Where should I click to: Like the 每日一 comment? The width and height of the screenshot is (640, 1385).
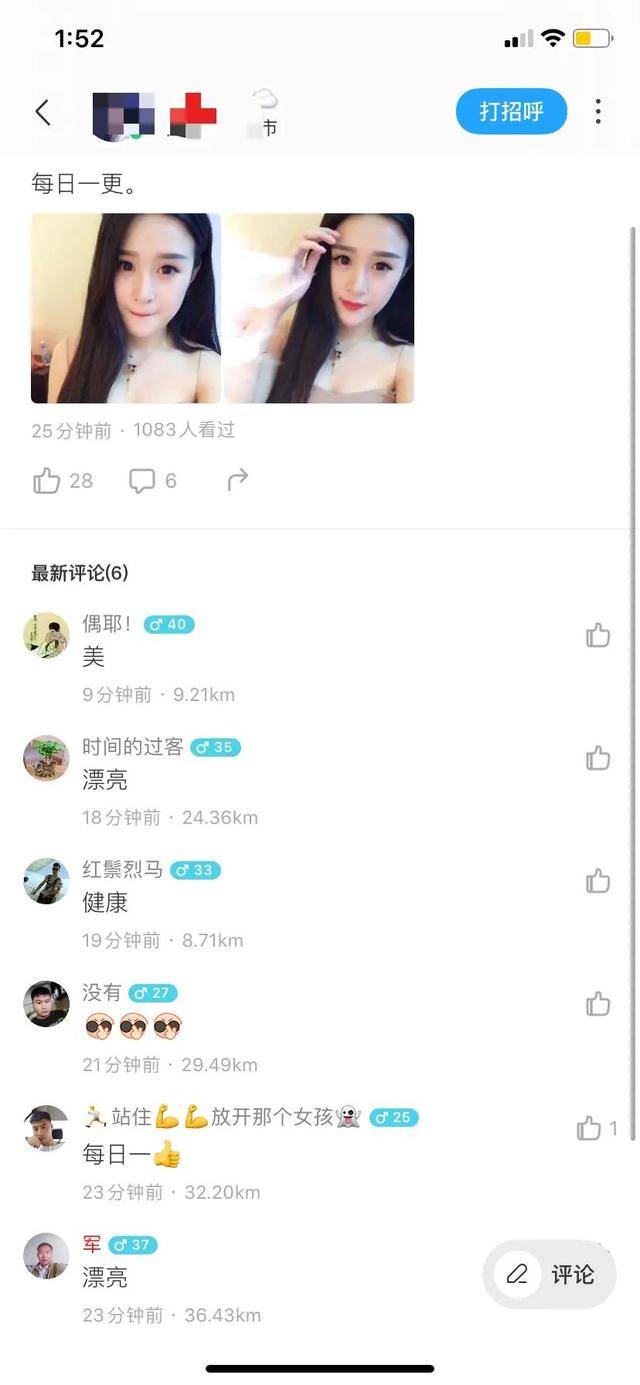[x=589, y=1129]
